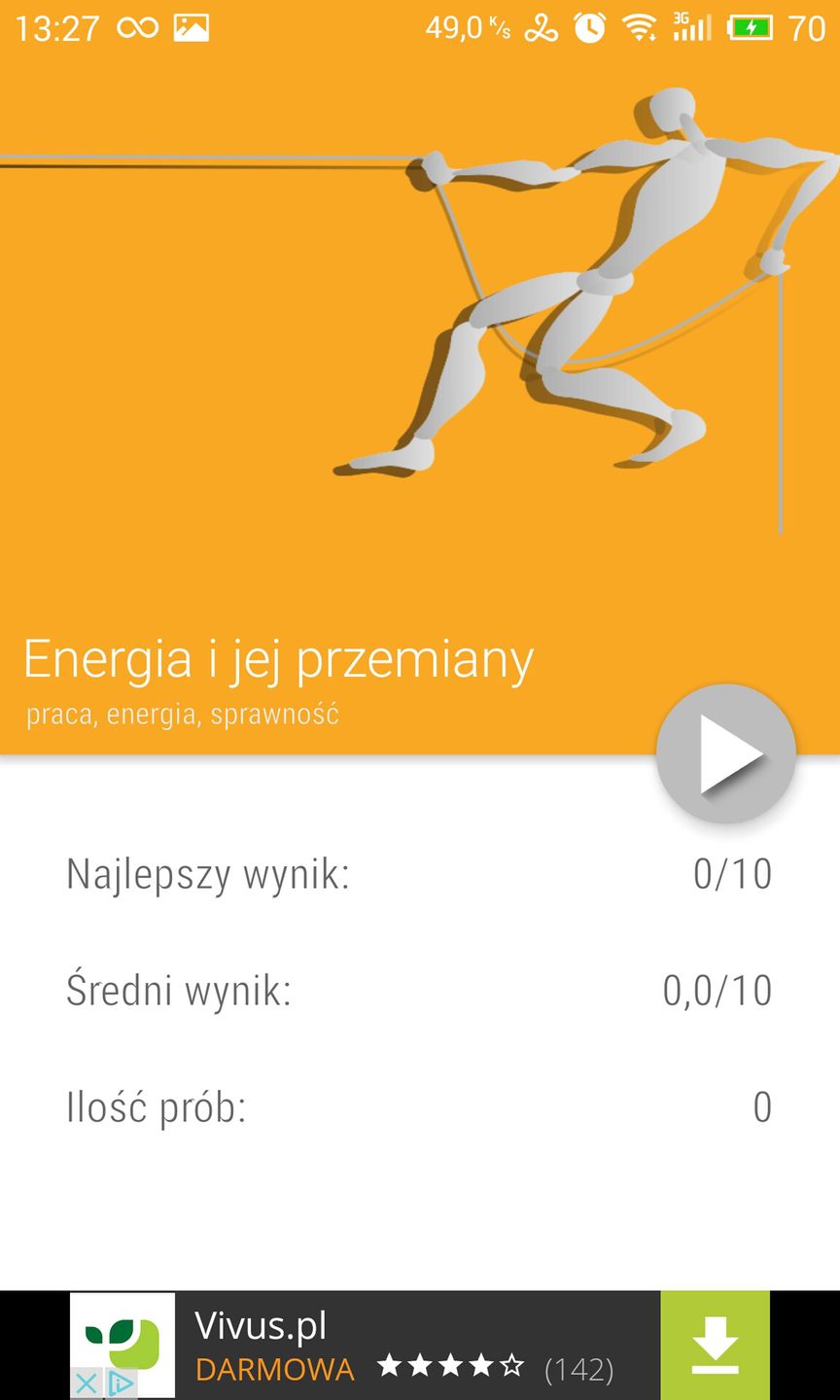Select the subtitle praca, energia, sprawność

point(181,713)
